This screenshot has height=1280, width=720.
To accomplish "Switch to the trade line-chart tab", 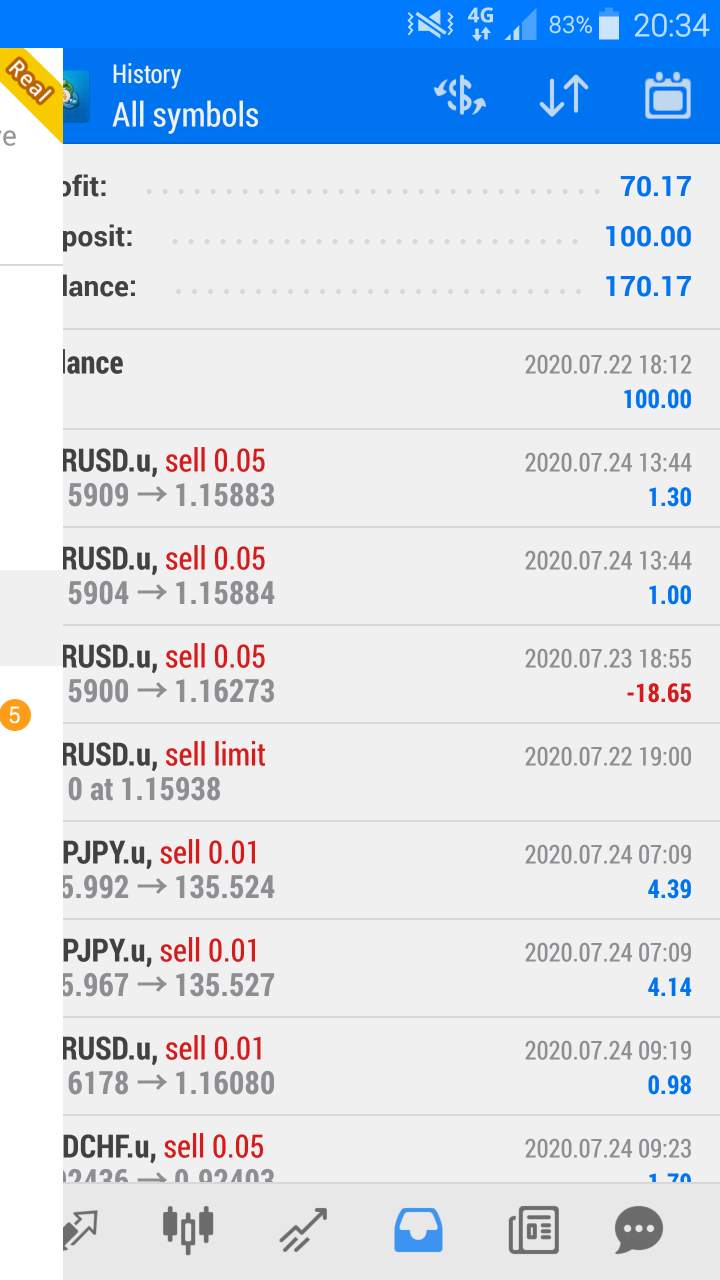I will 303,1229.
